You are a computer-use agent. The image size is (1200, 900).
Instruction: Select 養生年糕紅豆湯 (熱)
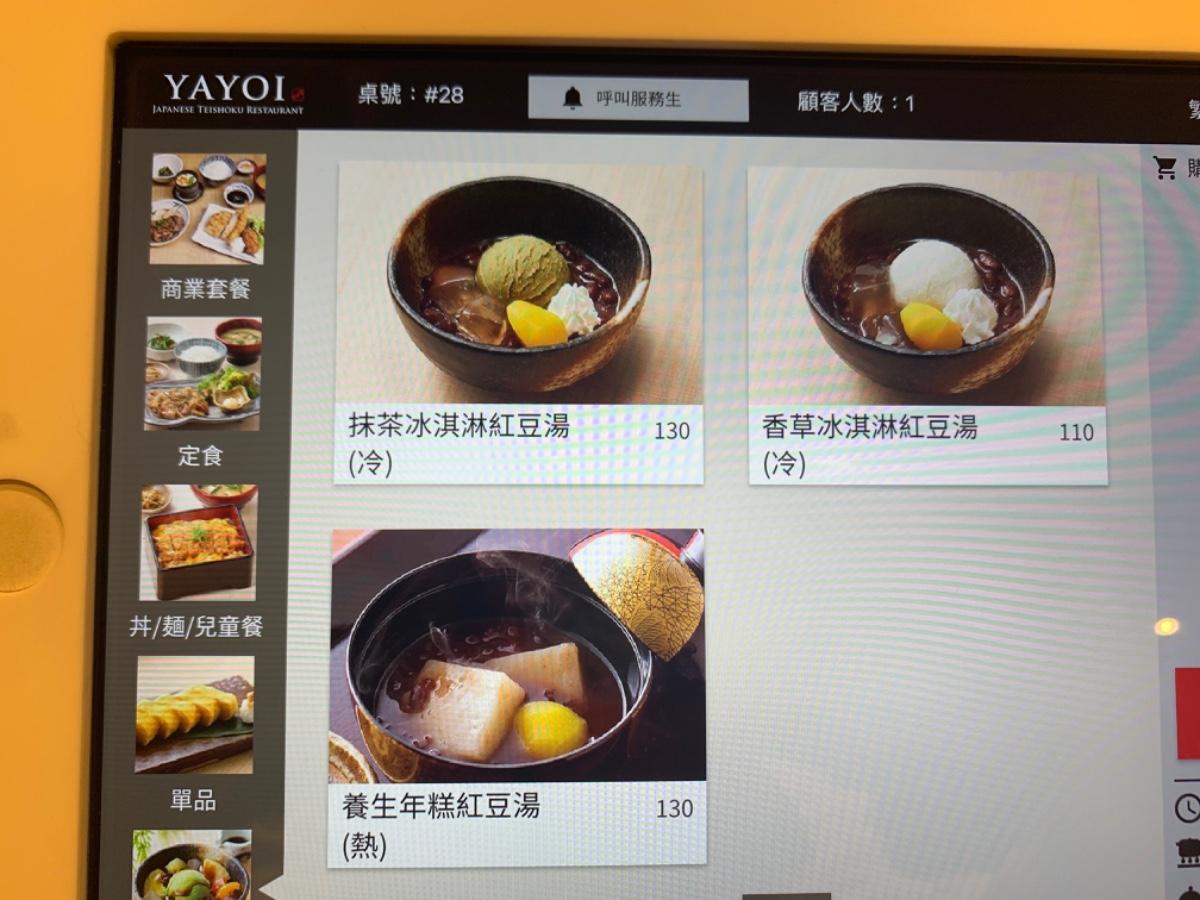click(518, 695)
